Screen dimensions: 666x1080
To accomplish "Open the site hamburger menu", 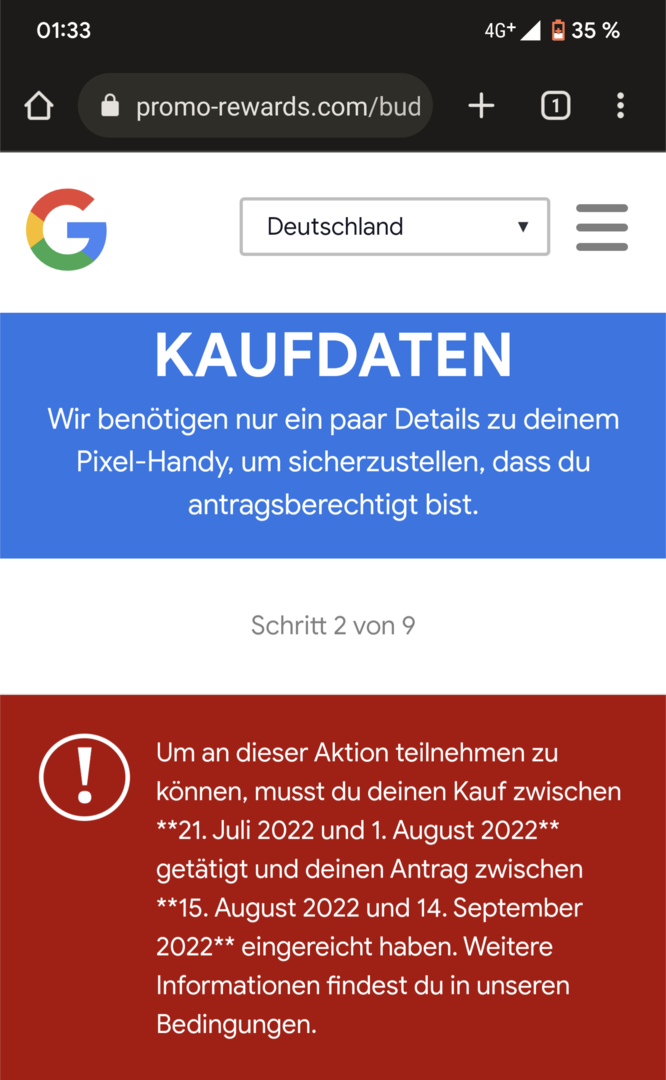I will click(x=602, y=227).
